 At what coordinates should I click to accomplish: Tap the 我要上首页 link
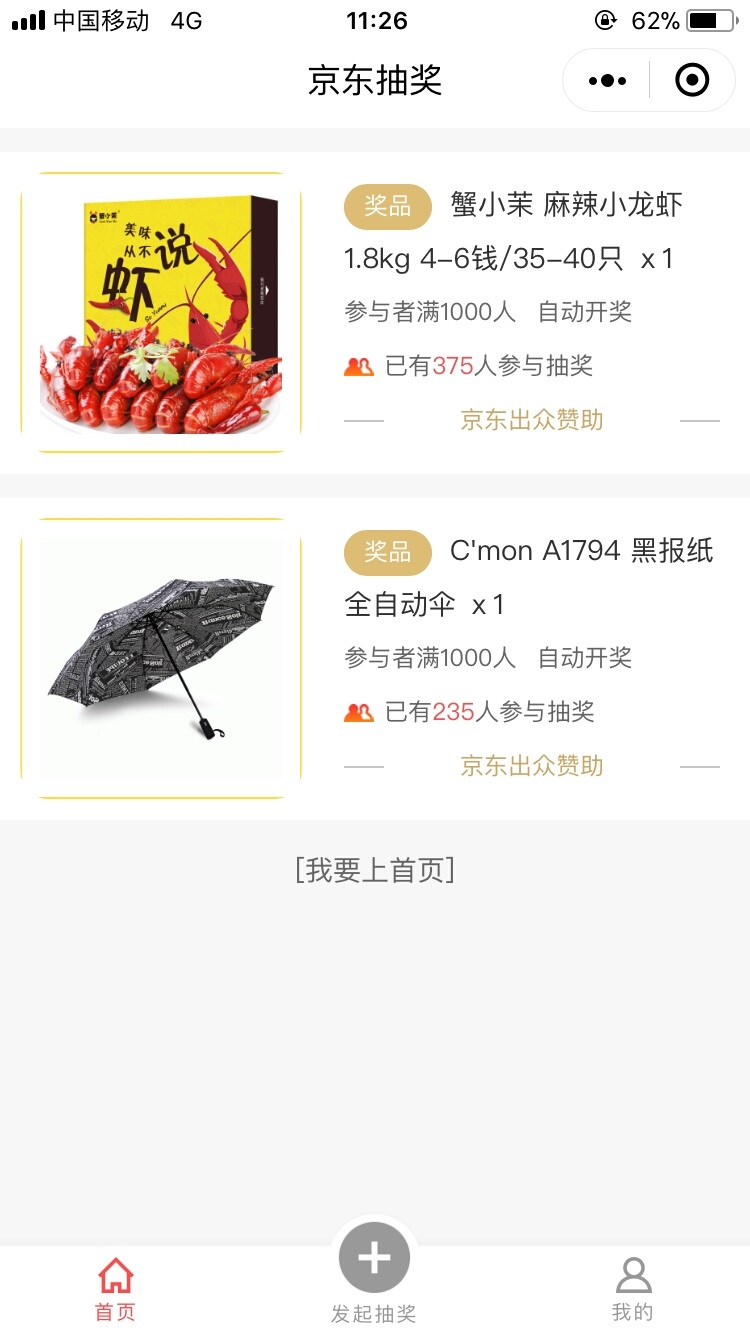(375, 870)
